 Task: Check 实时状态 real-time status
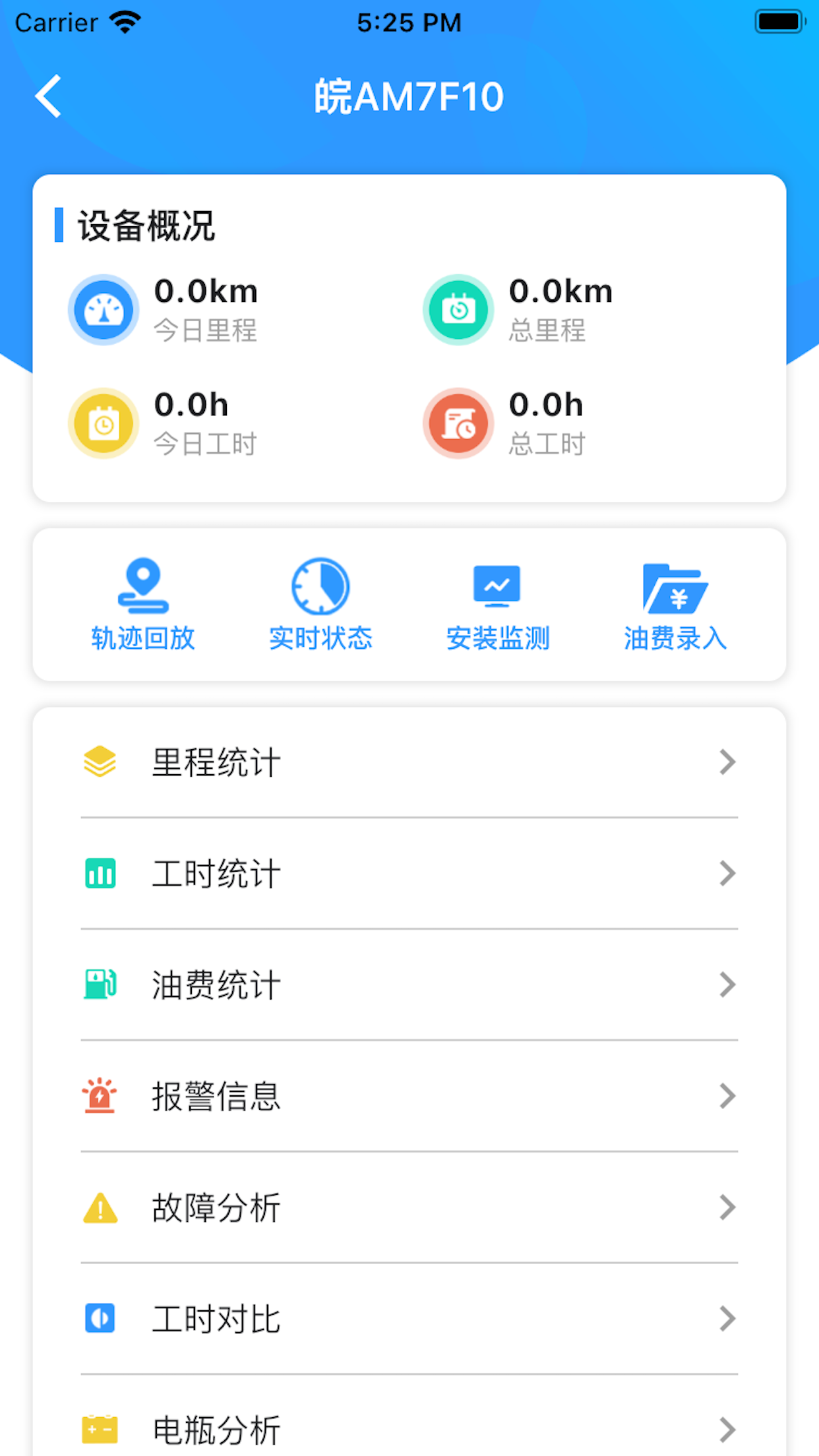tap(320, 604)
